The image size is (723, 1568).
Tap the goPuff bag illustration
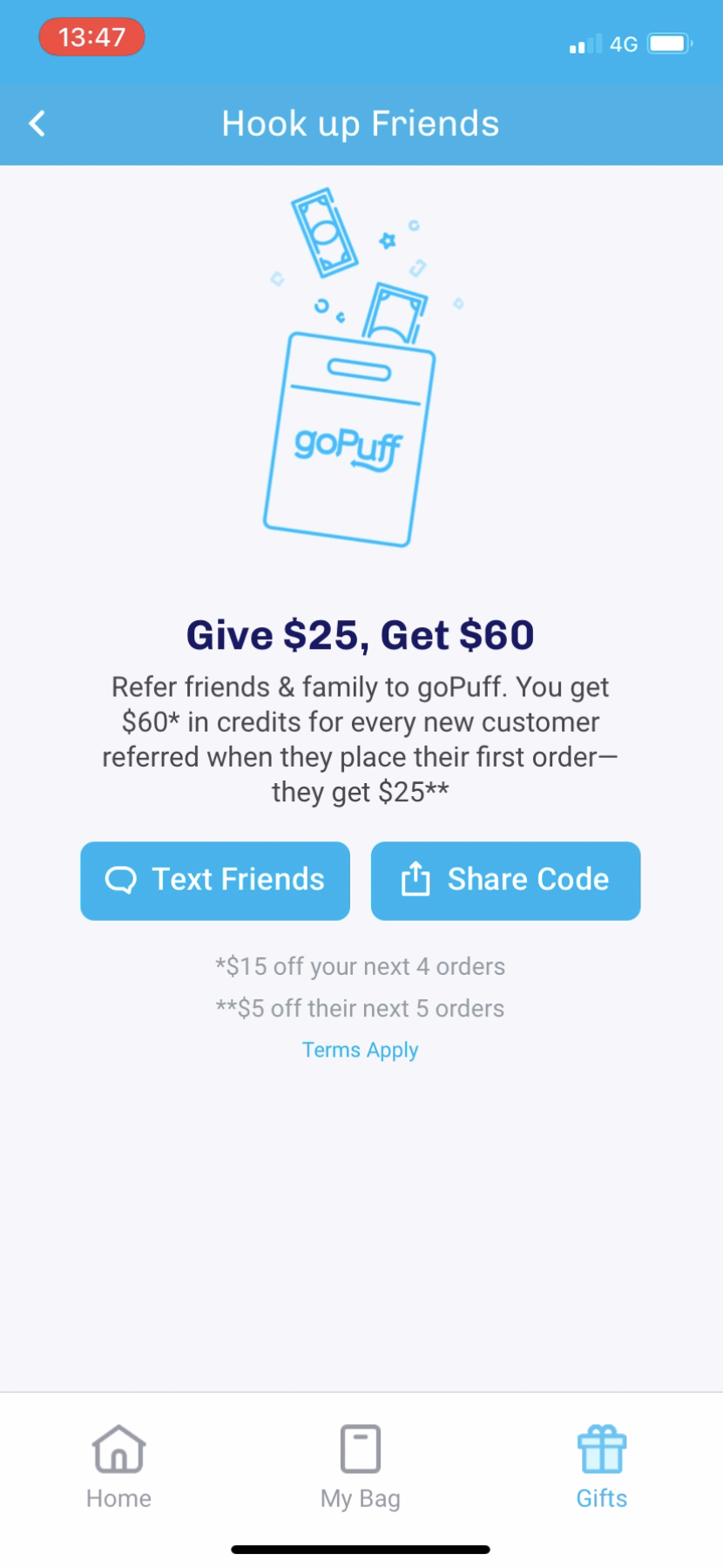pyautogui.click(x=348, y=436)
